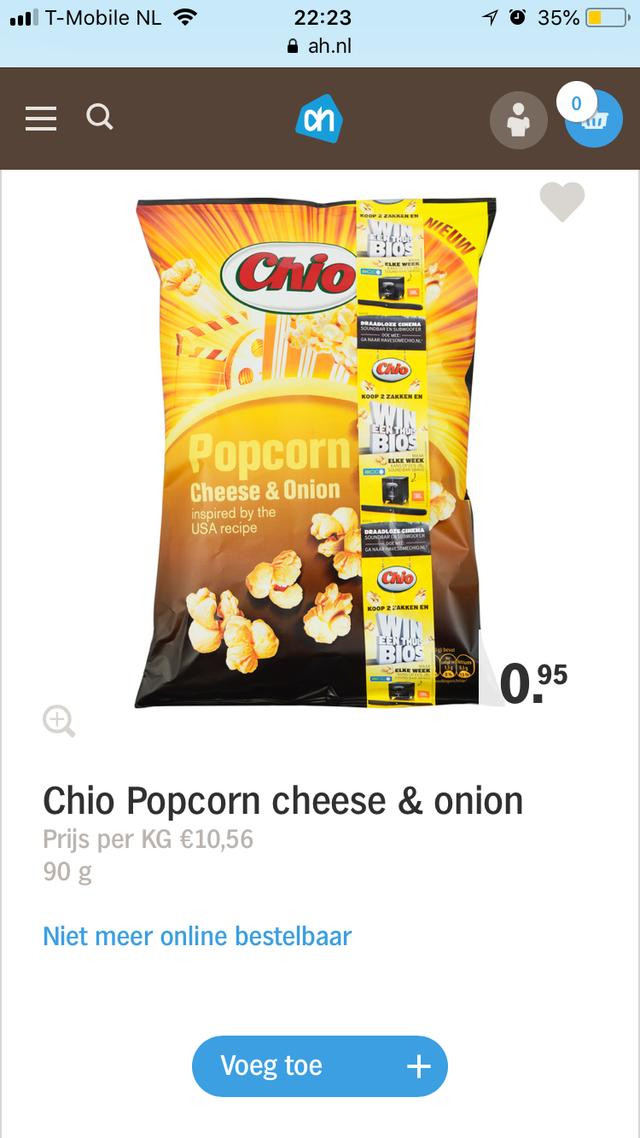
Task: Open the search icon
Action: click(x=99, y=118)
